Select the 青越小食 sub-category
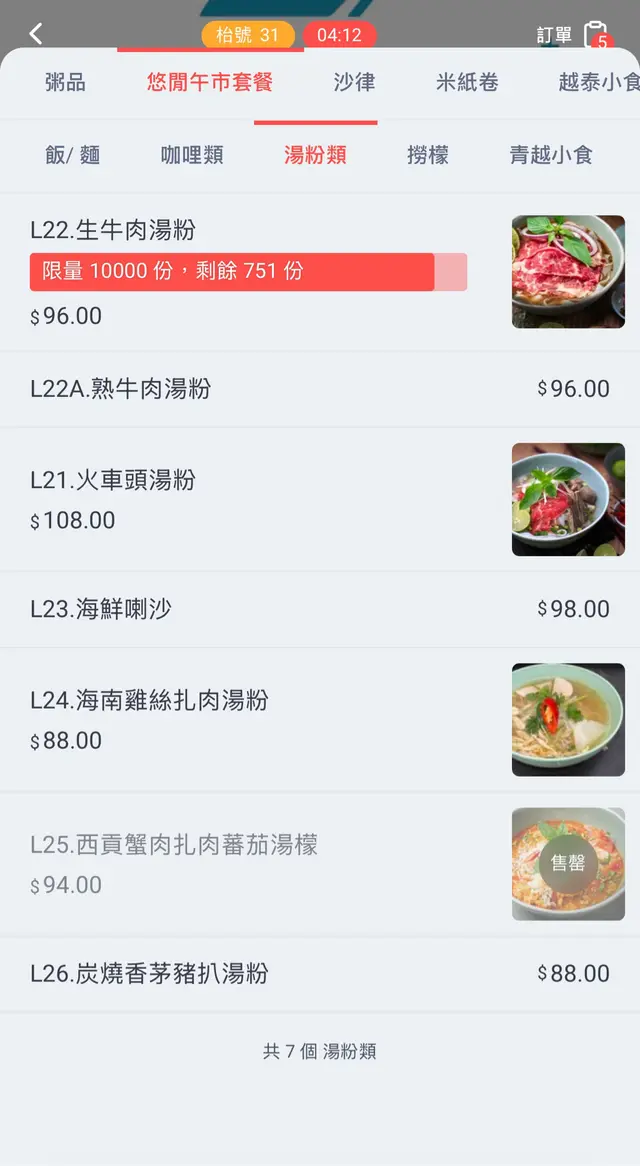This screenshot has height=1166, width=640. [551, 155]
